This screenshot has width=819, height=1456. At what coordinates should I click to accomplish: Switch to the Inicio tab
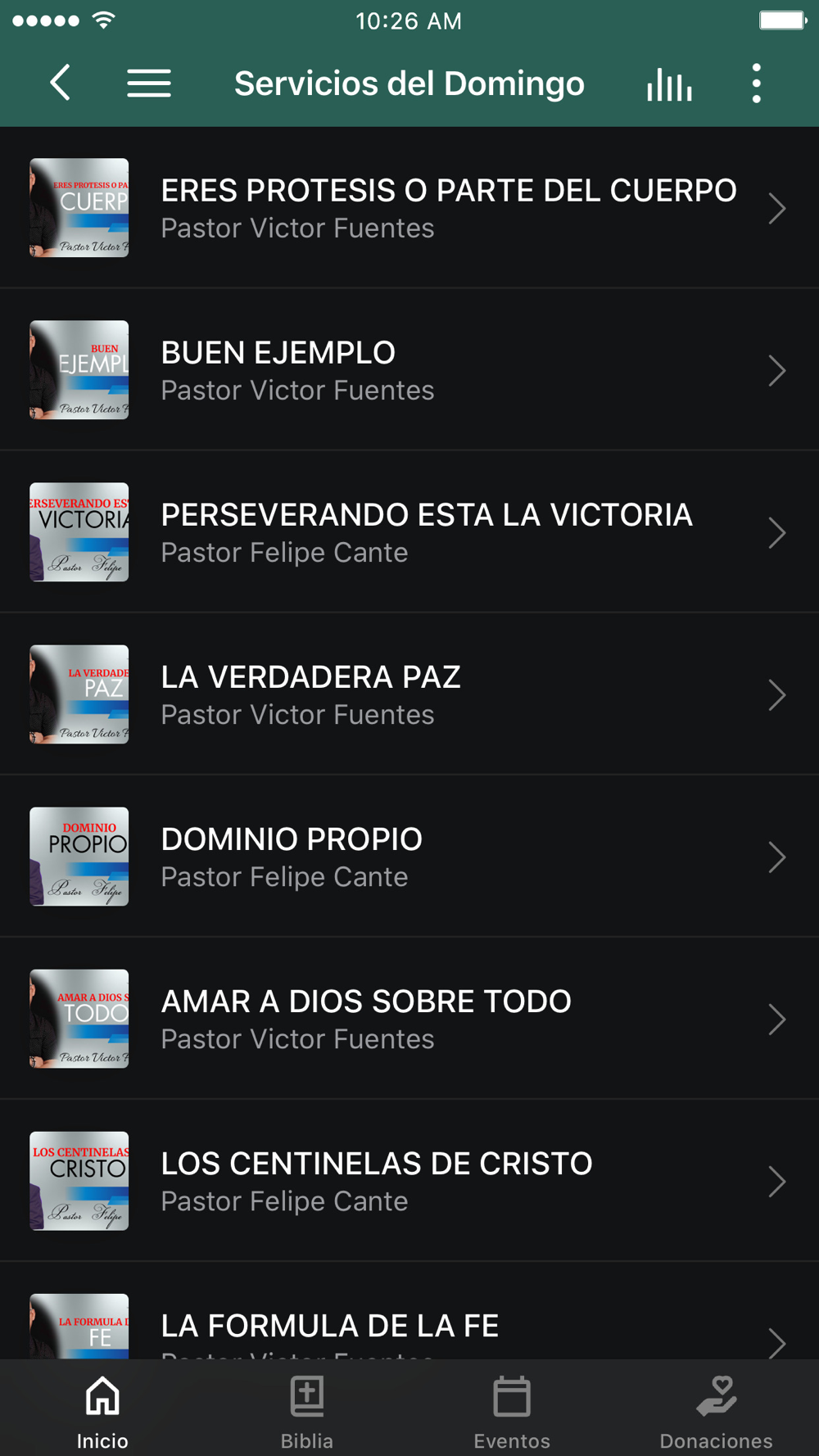click(x=102, y=1412)
